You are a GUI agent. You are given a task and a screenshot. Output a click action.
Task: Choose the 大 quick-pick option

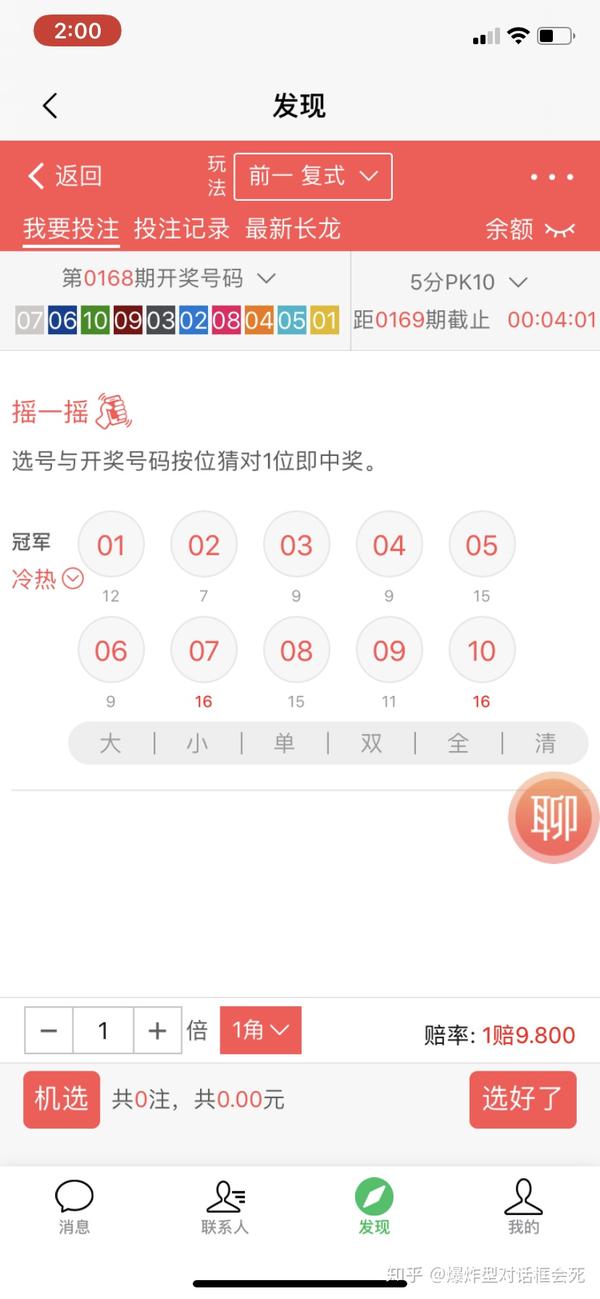(110, 743)
